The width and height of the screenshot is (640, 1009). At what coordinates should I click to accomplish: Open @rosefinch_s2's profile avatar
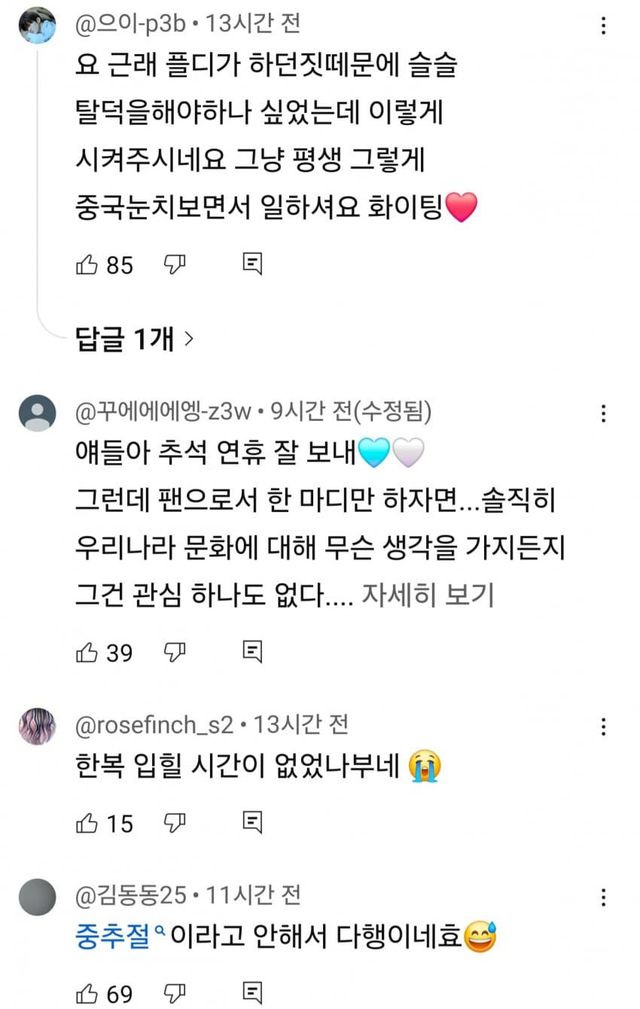tap(38, 726)
